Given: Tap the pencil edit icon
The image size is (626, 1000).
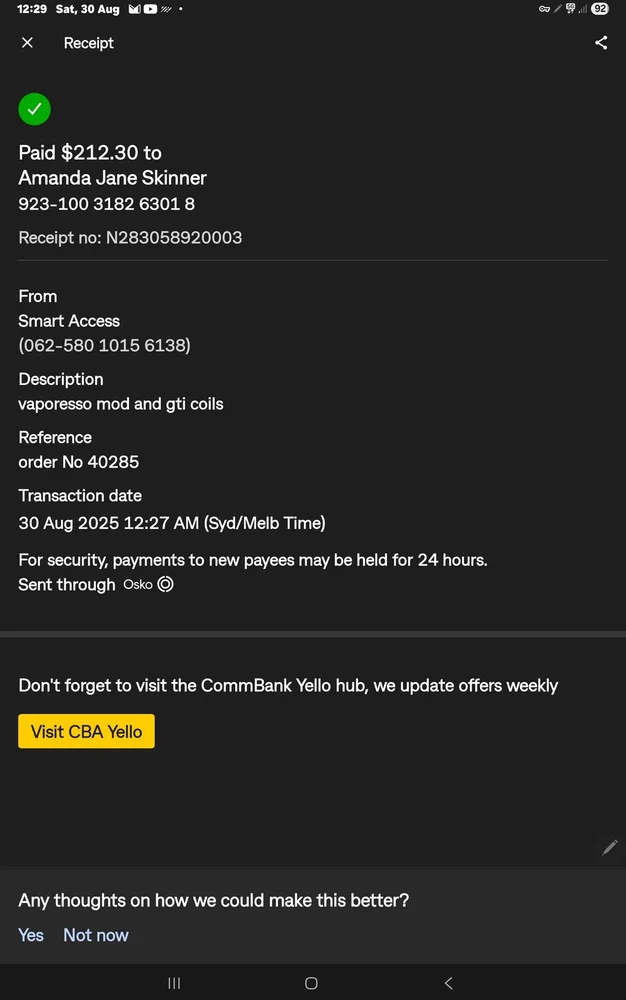Looking at the screenshot, I should 609,848.
